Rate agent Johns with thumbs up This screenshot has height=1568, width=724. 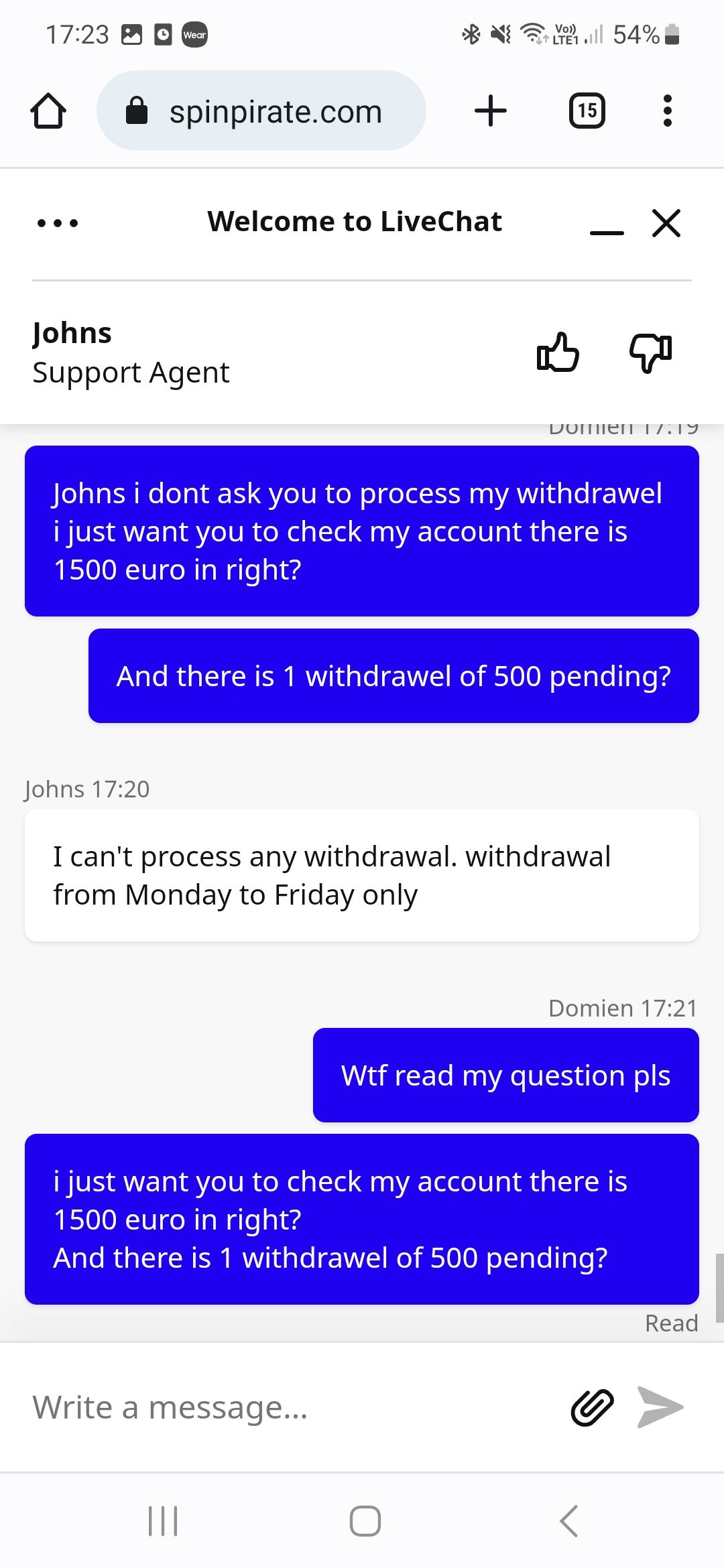558,352
